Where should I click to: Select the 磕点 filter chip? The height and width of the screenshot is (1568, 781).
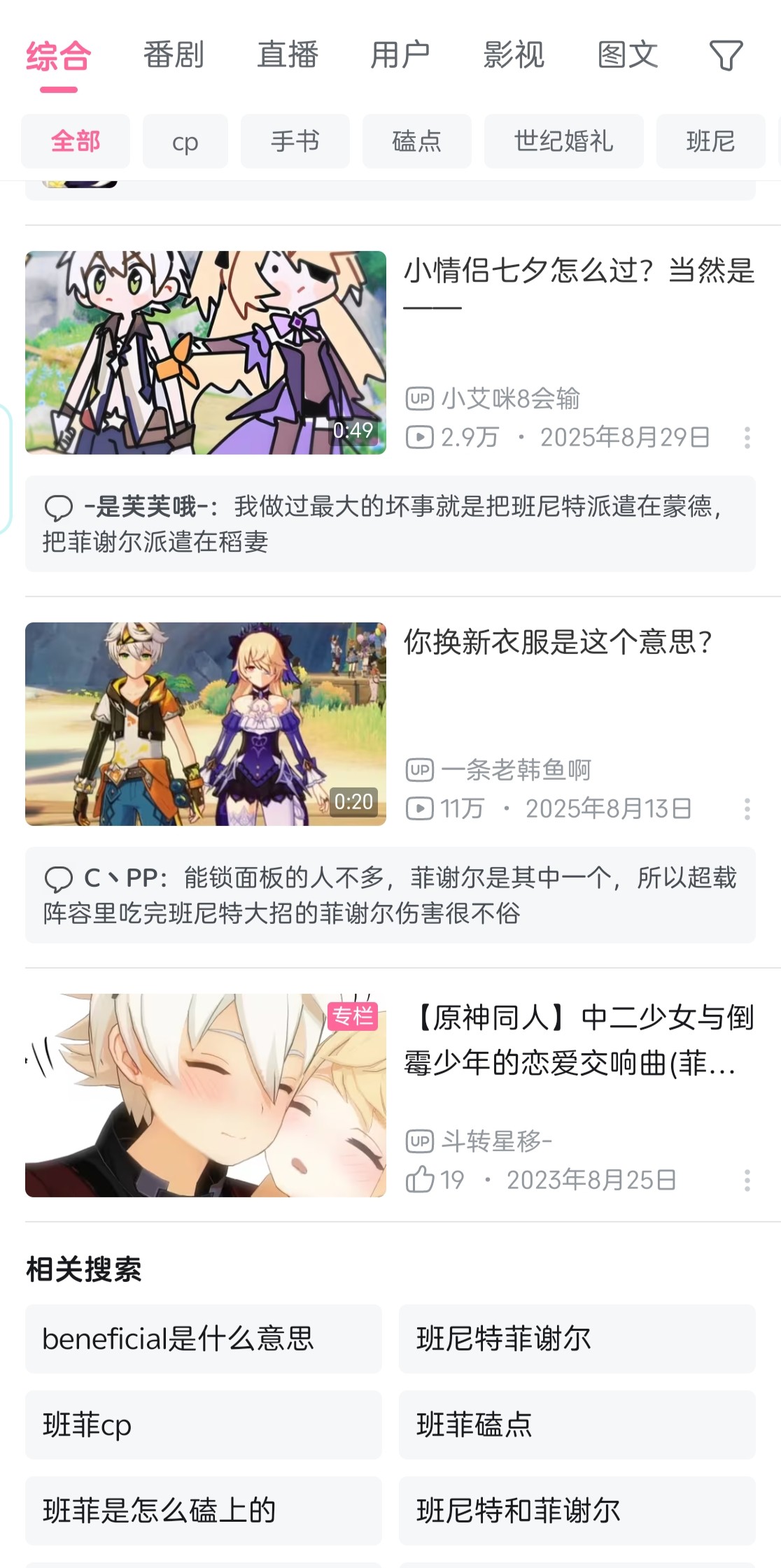tap(416, 142)
